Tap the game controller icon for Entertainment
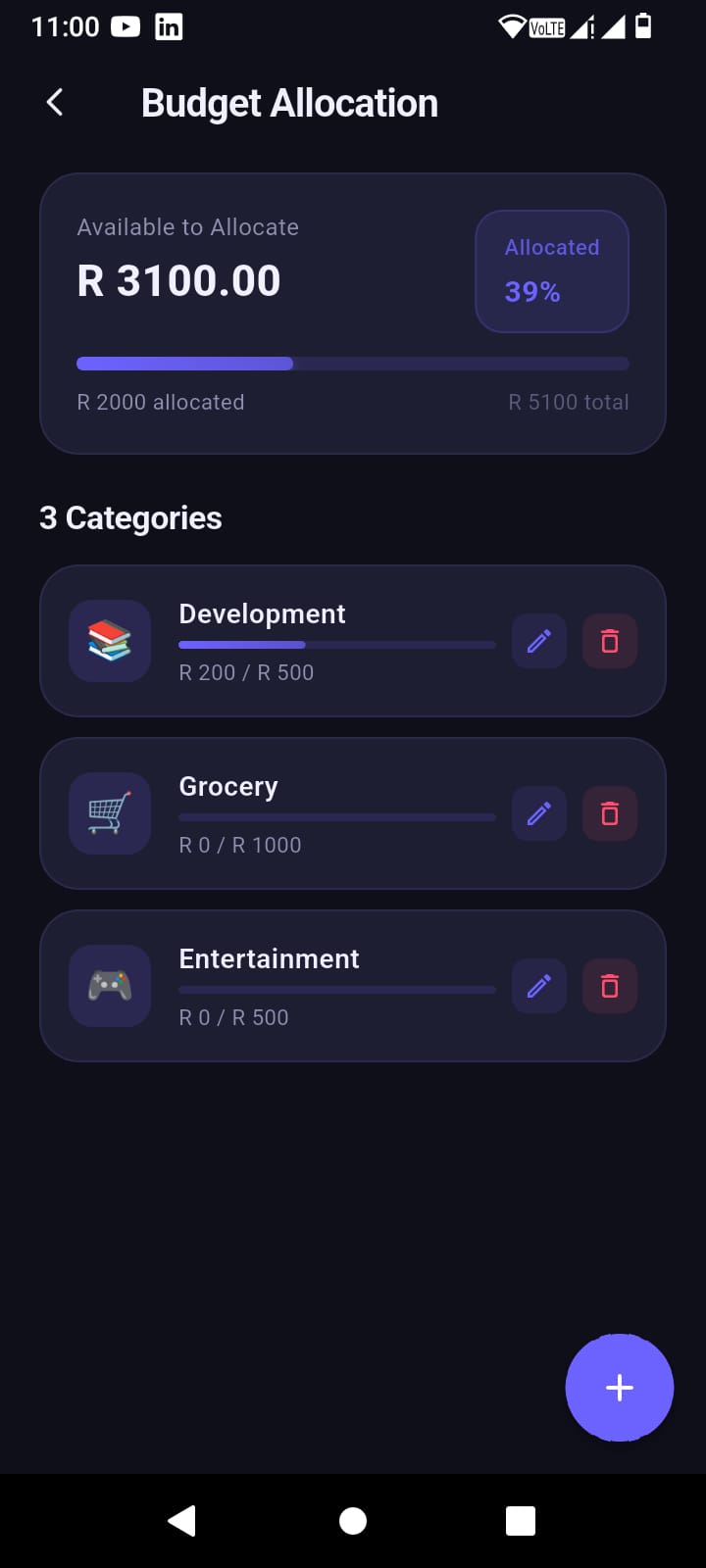The image size is (706, 1568). click(x=109, y=986)
